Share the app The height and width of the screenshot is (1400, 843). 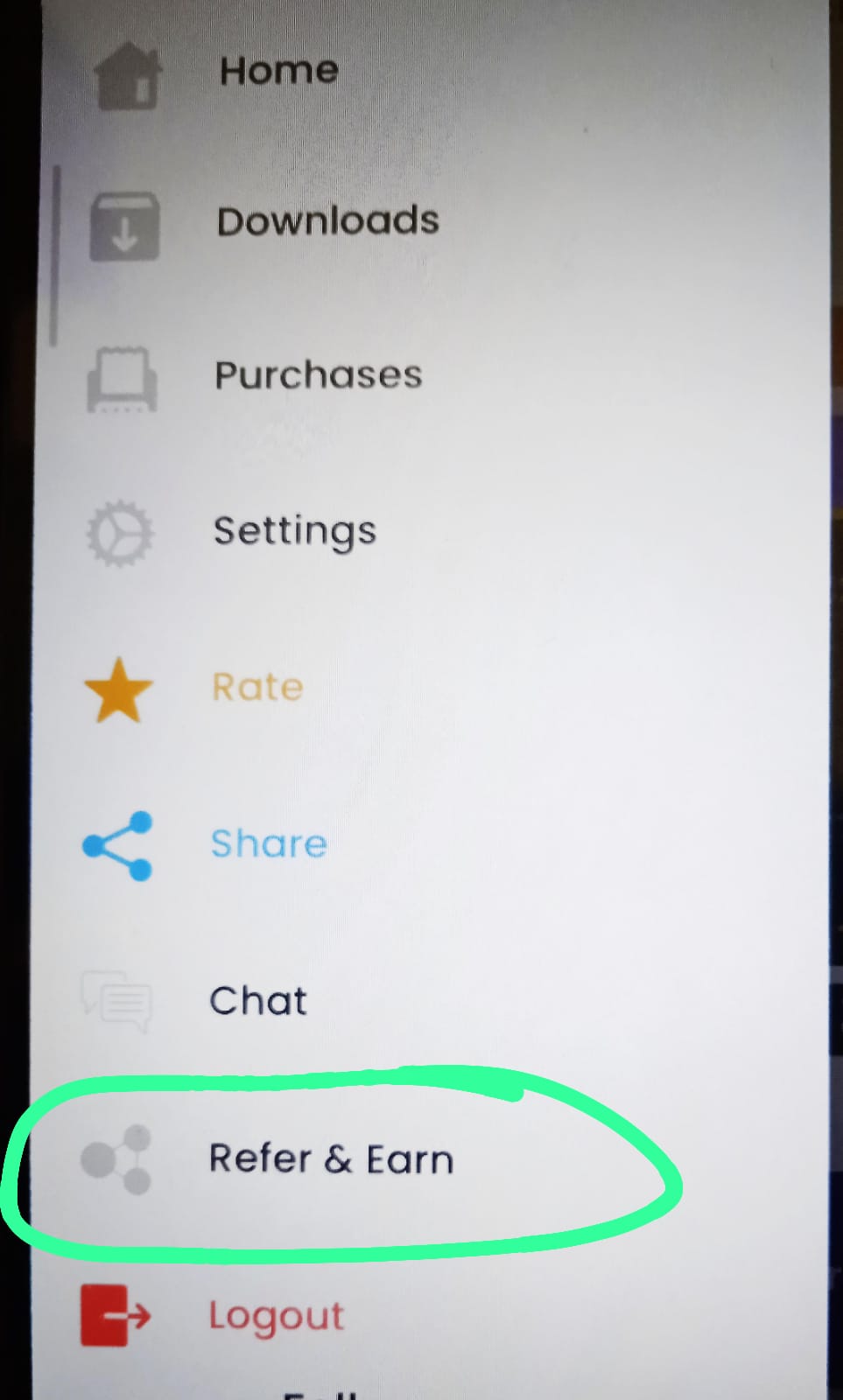(x=269, y=844)
